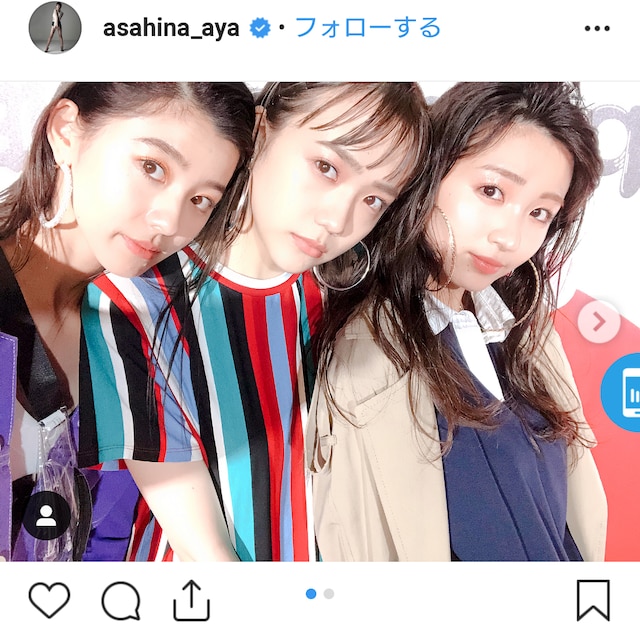
Task: Like this post with the heart
Action: point(49,599)
